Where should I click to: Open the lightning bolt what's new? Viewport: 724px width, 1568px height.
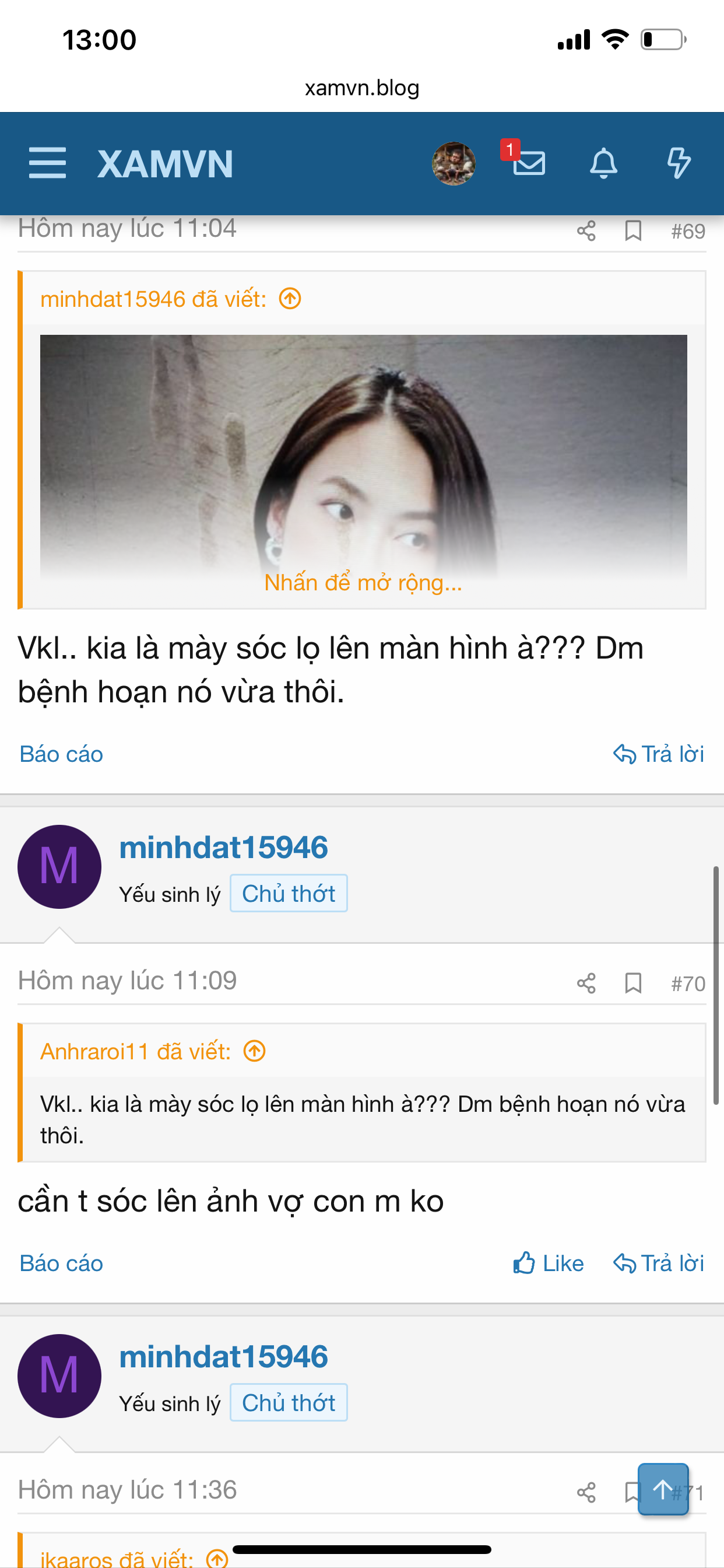click(x=678, y=163)
